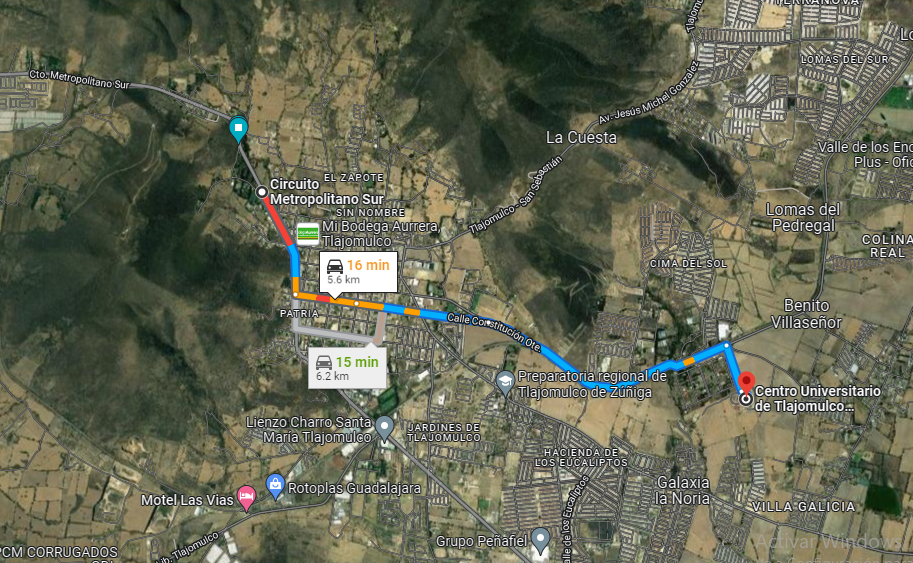Choose the alternate 15 min, 6.2 km route

click(347, 367)
